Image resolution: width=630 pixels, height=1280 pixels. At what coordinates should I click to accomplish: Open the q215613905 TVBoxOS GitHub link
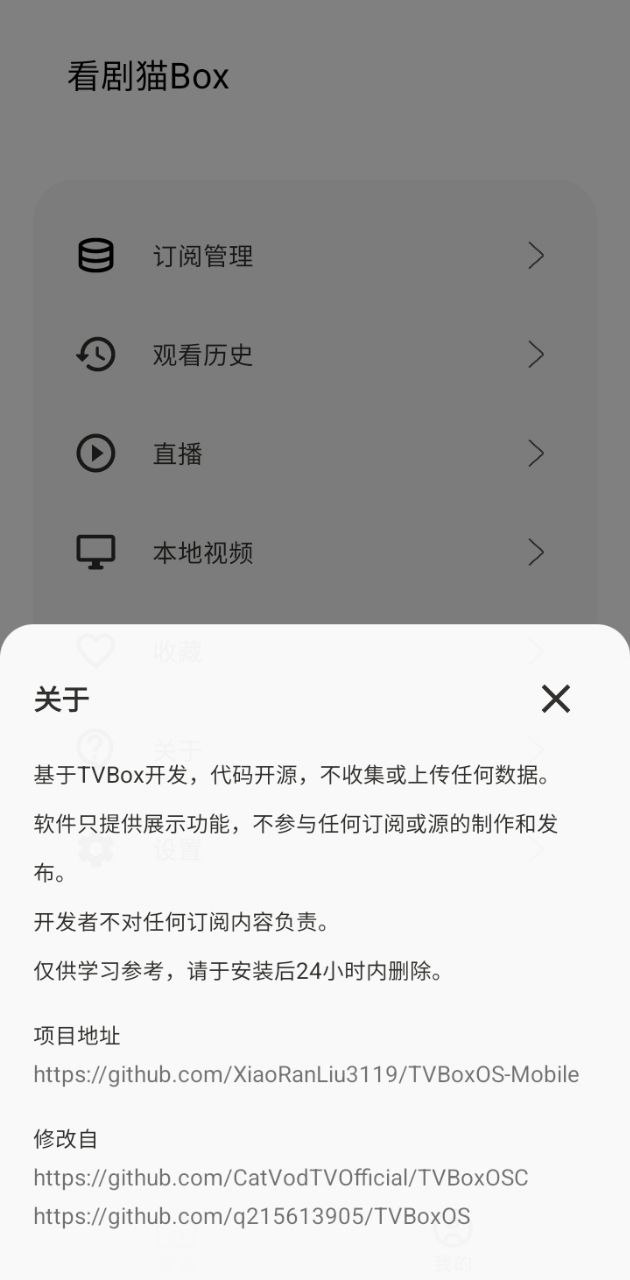(252, 1216)
